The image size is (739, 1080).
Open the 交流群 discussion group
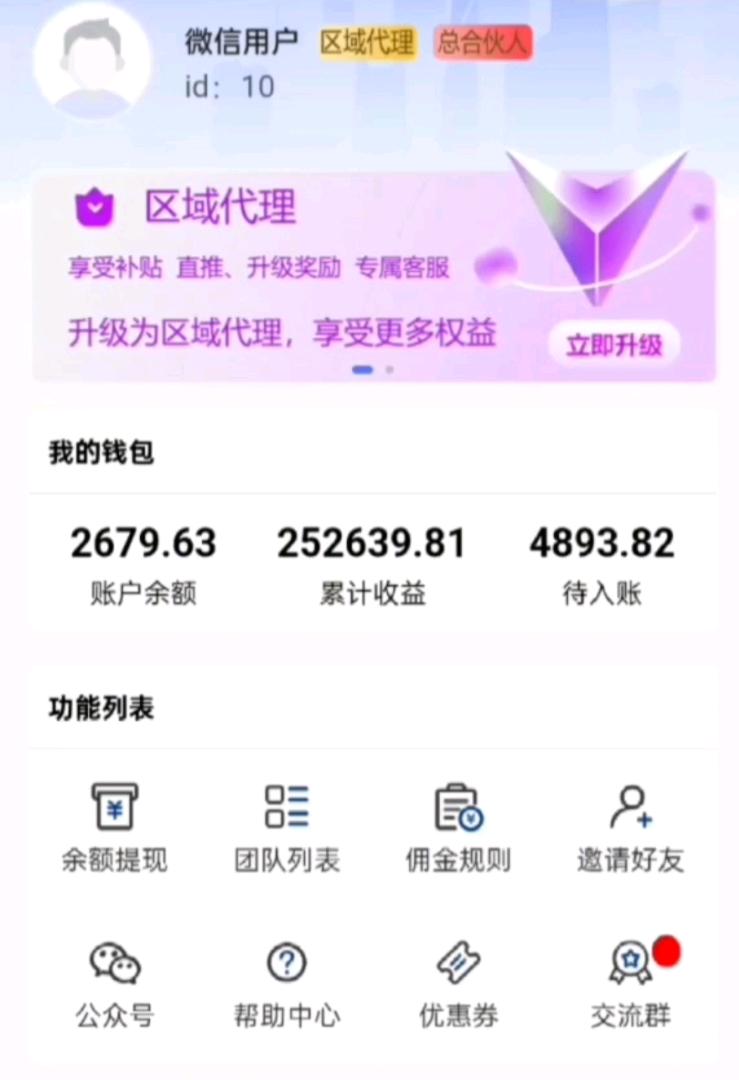point(630,984)
